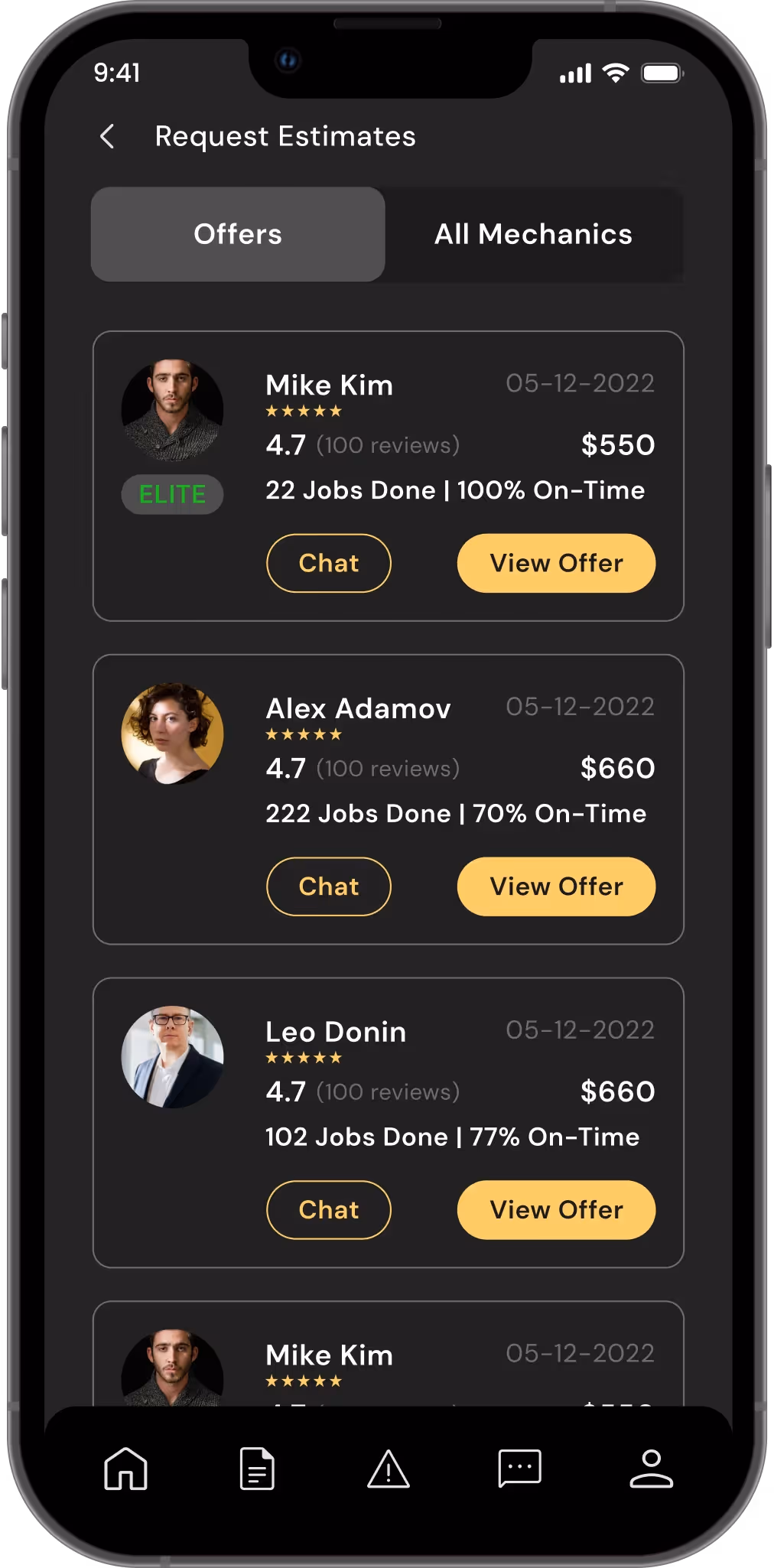
Task: View Alex Adamov's offer
Action: [556, 886]
